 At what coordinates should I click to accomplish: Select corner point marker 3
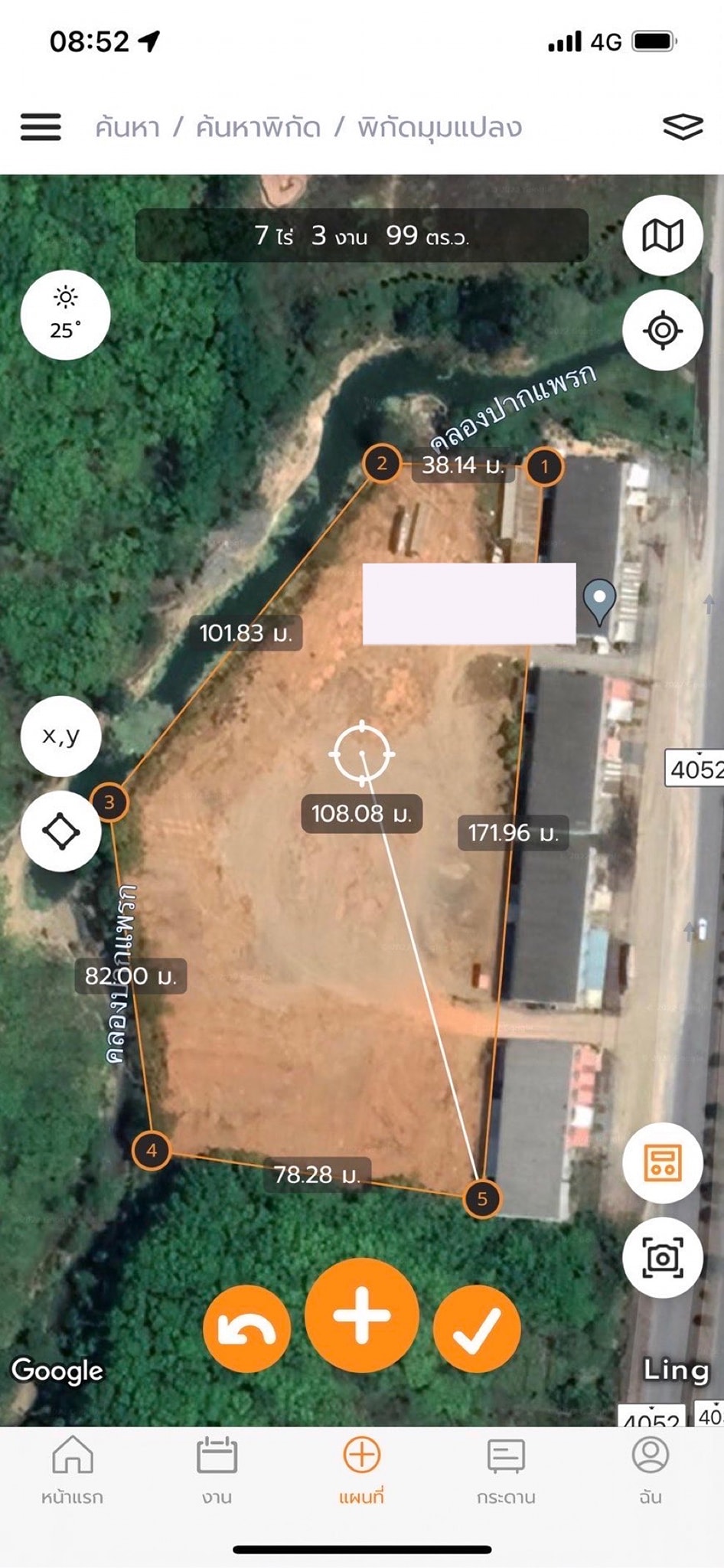point(109,802)
